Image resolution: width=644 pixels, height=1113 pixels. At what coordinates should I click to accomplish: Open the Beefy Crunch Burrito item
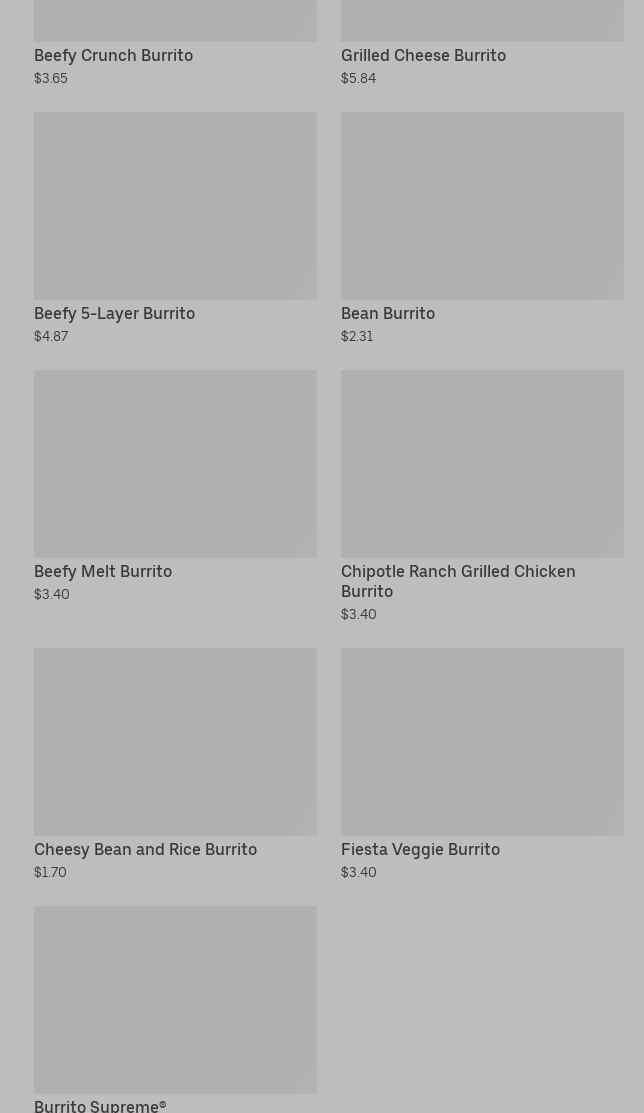coord(175,40)
